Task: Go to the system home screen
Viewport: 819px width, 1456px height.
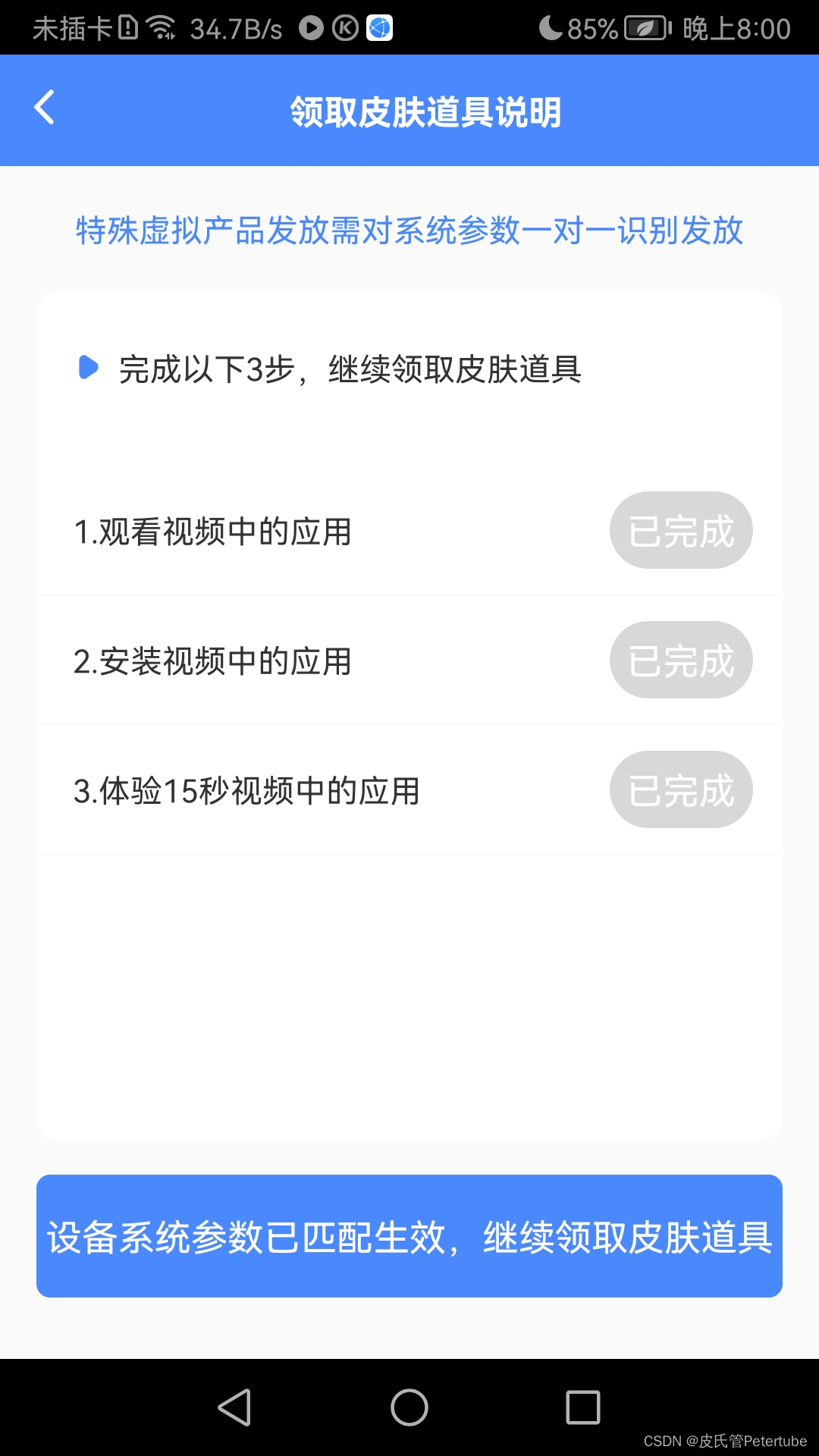Action: pyautogui.click(x=409, y=1407)
